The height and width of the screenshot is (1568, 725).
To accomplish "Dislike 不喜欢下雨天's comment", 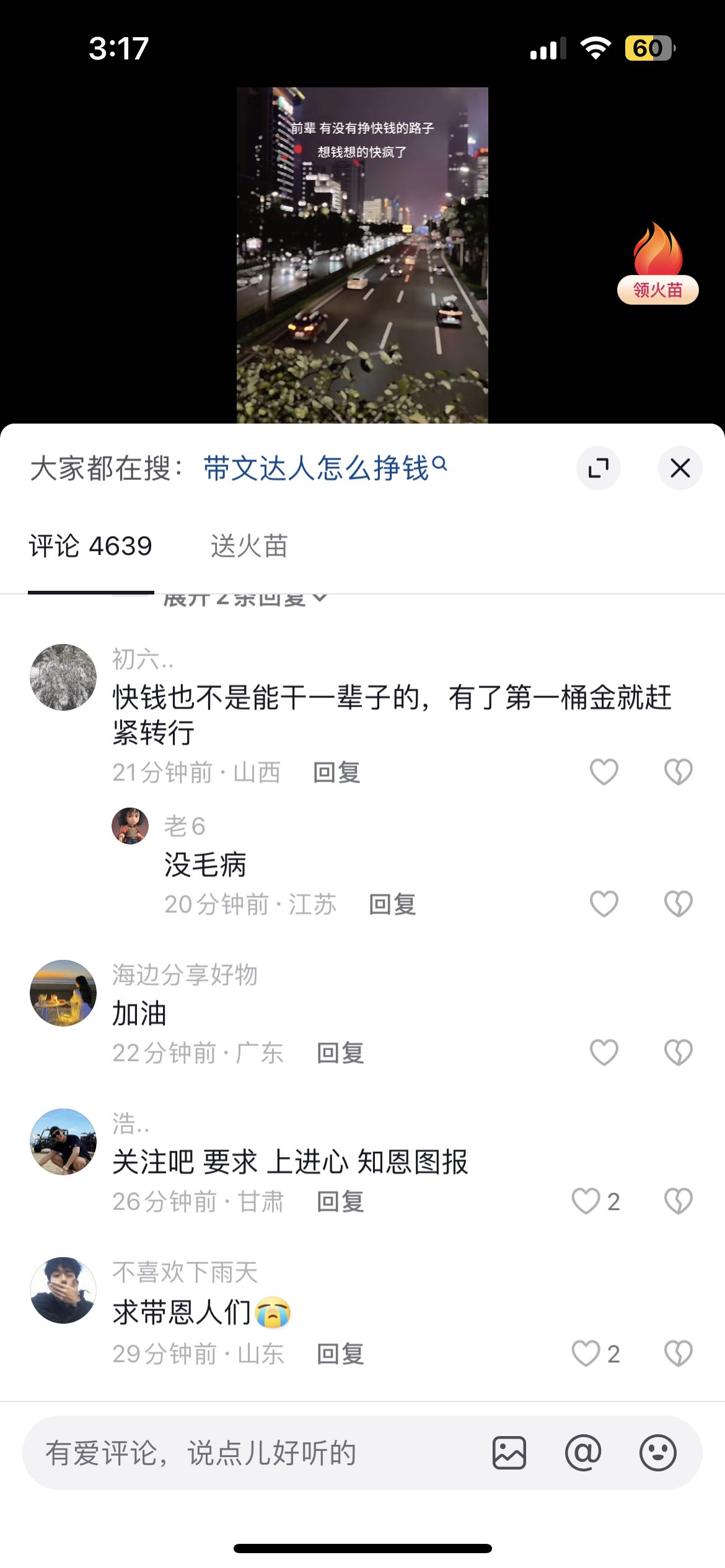I will (x=678, y=1354).
